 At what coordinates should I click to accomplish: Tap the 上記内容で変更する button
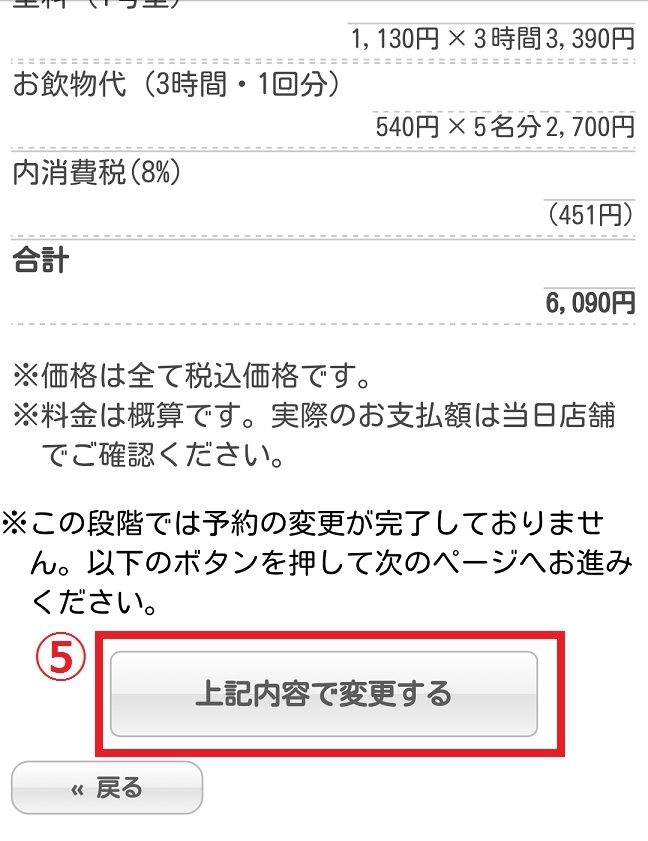click(323, 693)
